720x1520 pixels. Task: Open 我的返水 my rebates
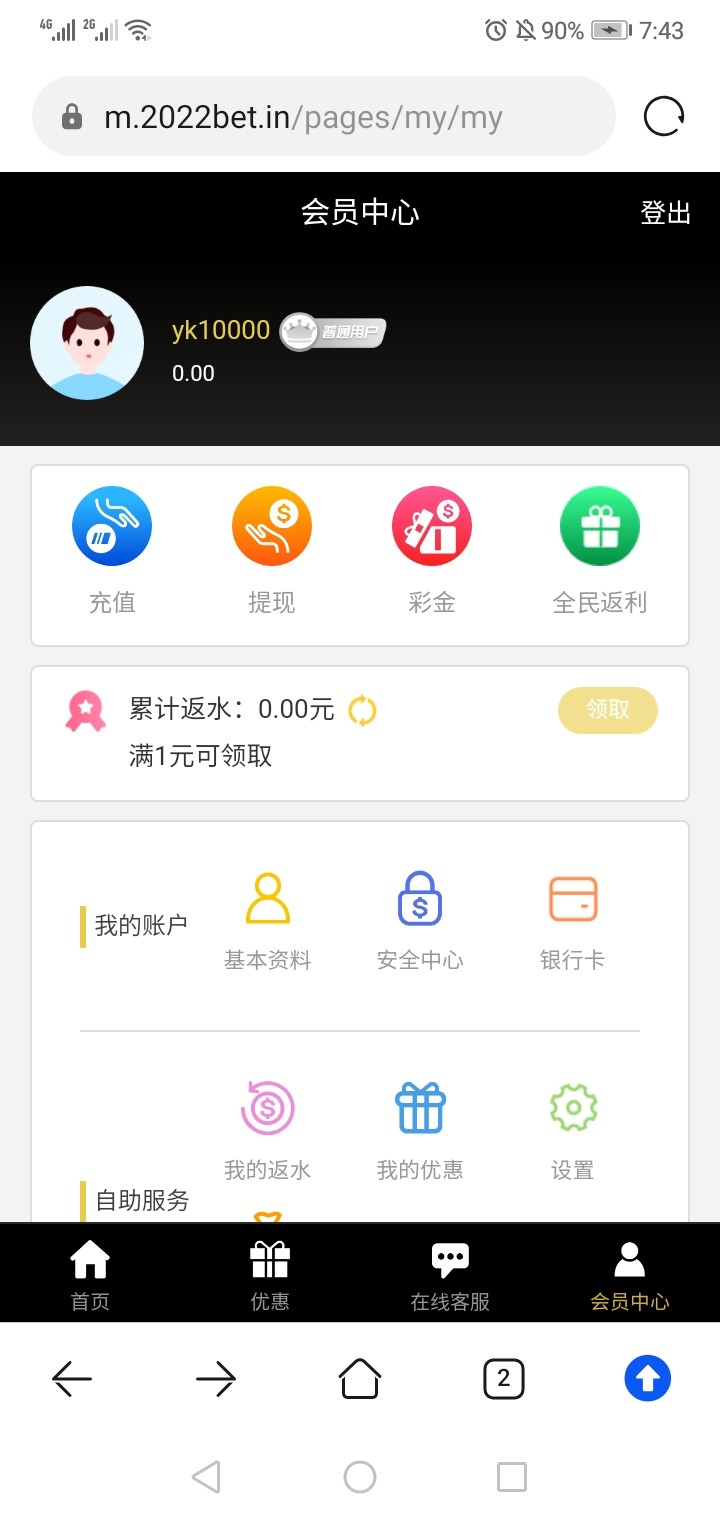(x=268, y=1130)
